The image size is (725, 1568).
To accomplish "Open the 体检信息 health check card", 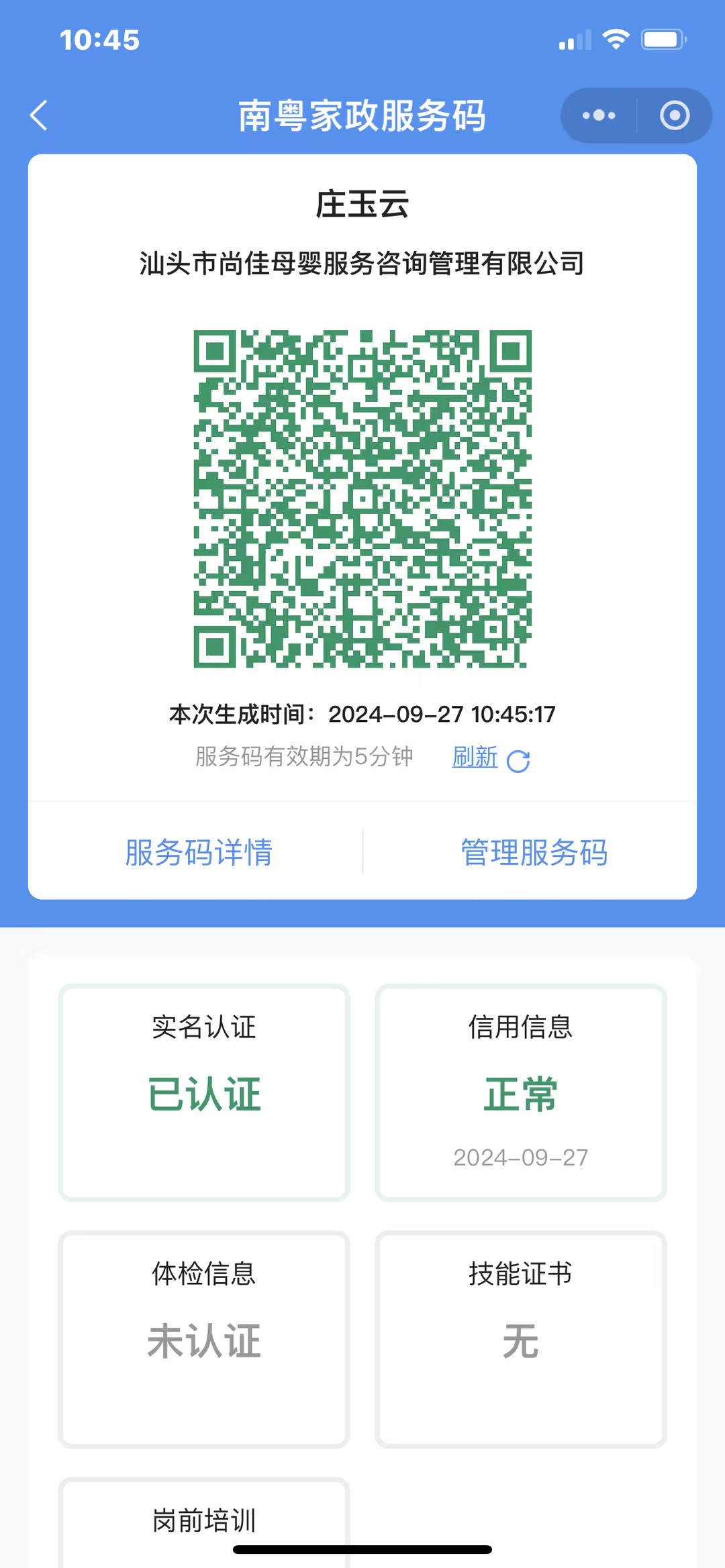I will [203, 1342].
